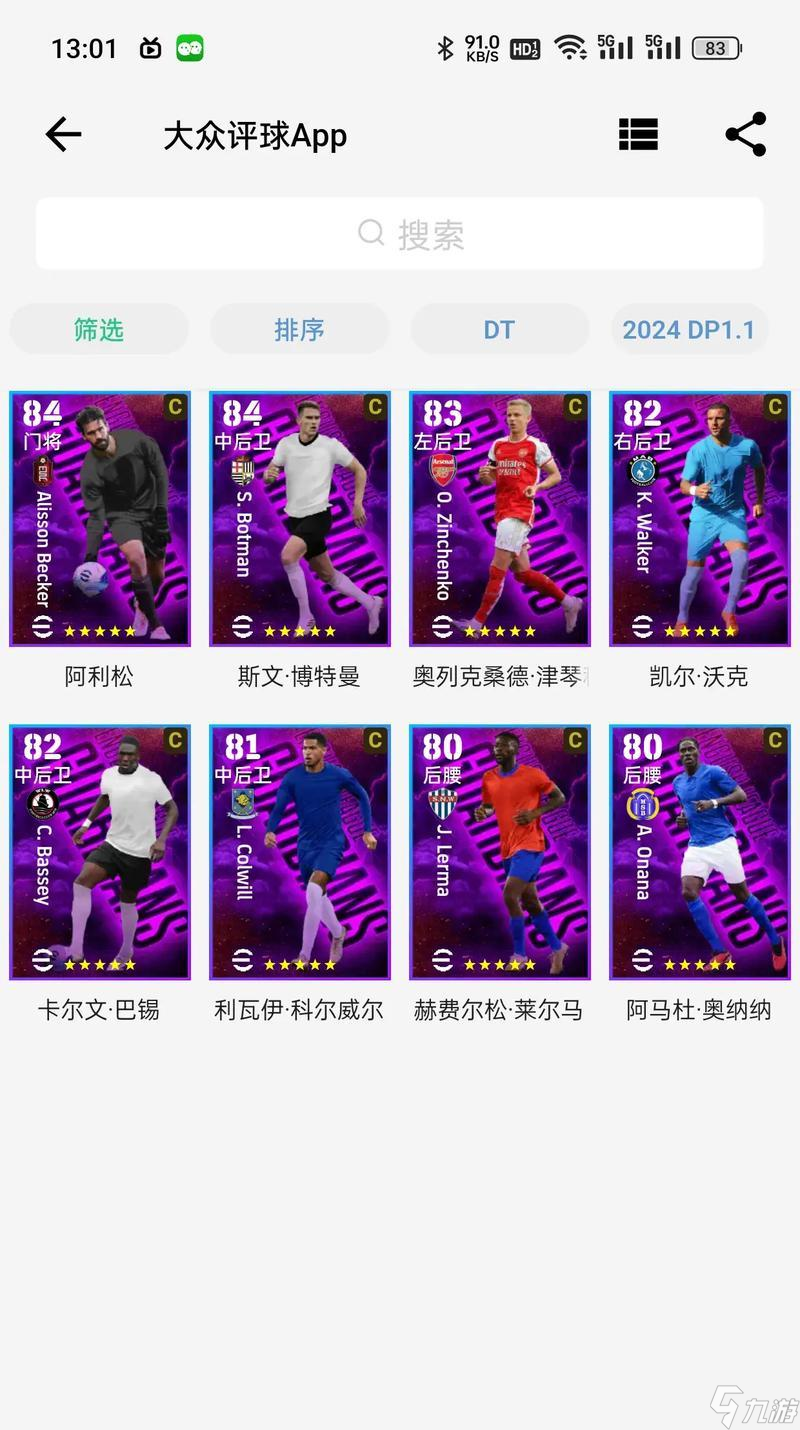Viewport: 800px width, 1430px height.
Task: Share this player list
Action: [745, 134]
